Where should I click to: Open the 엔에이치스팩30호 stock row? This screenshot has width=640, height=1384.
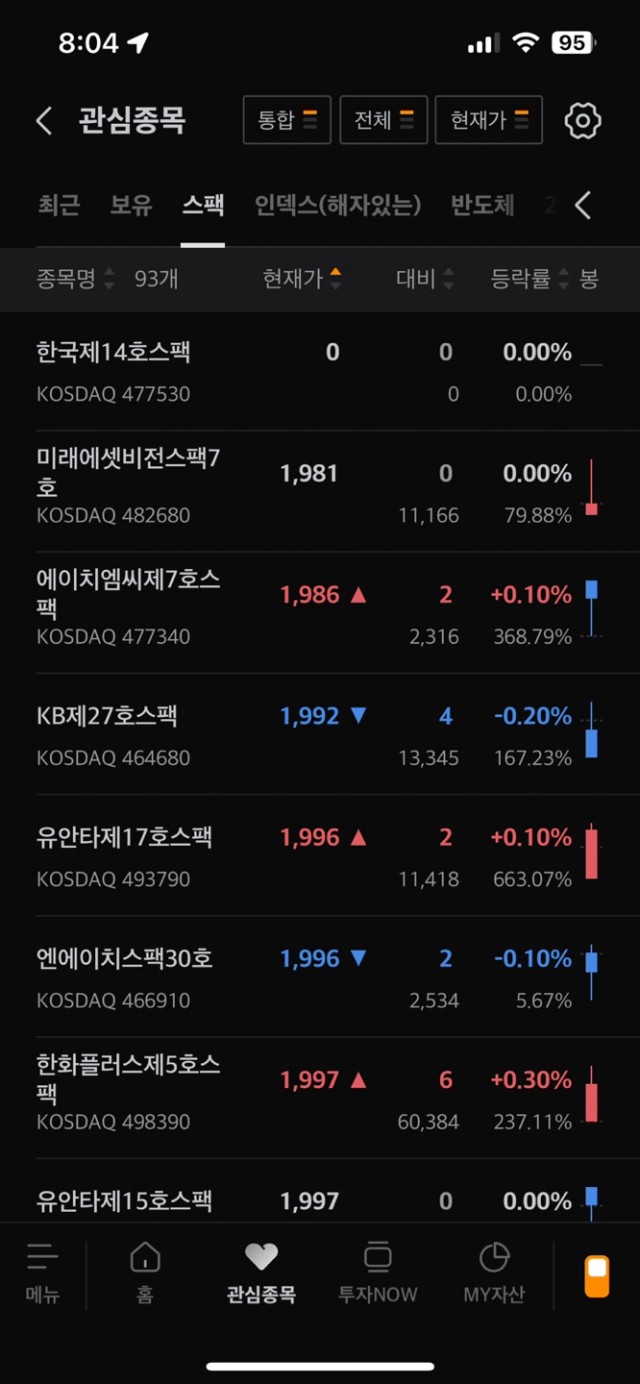point(320,977)
